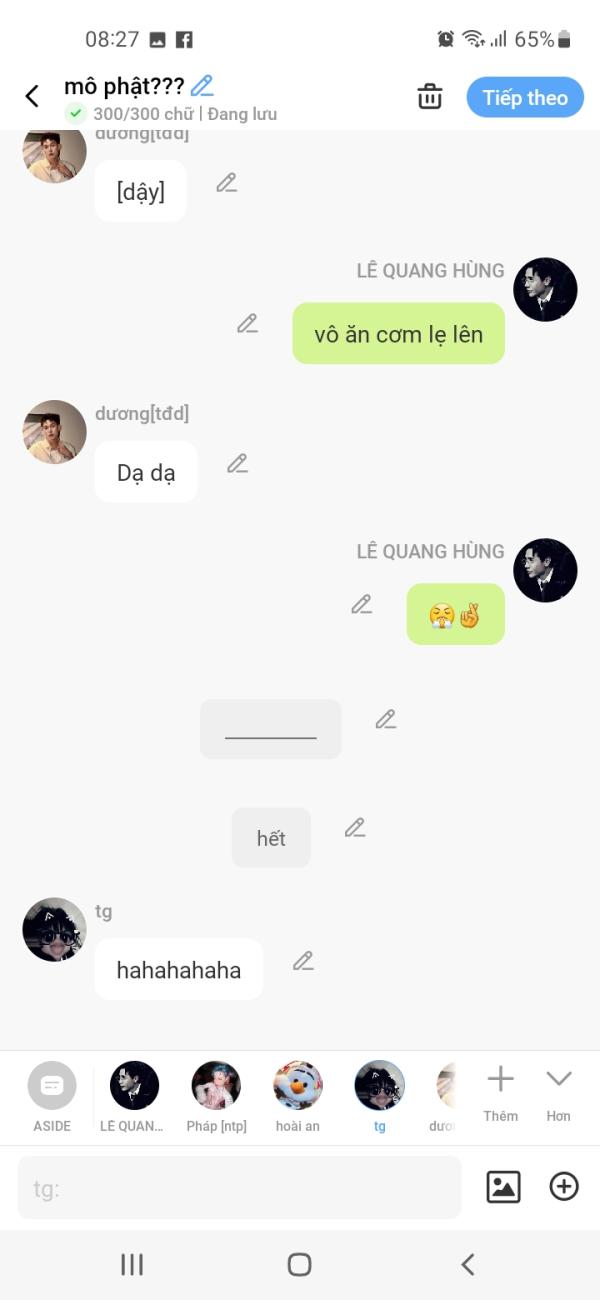Tap the "Tiếp theo" button
Screen dimensions: 600x1300
(525, 98)
